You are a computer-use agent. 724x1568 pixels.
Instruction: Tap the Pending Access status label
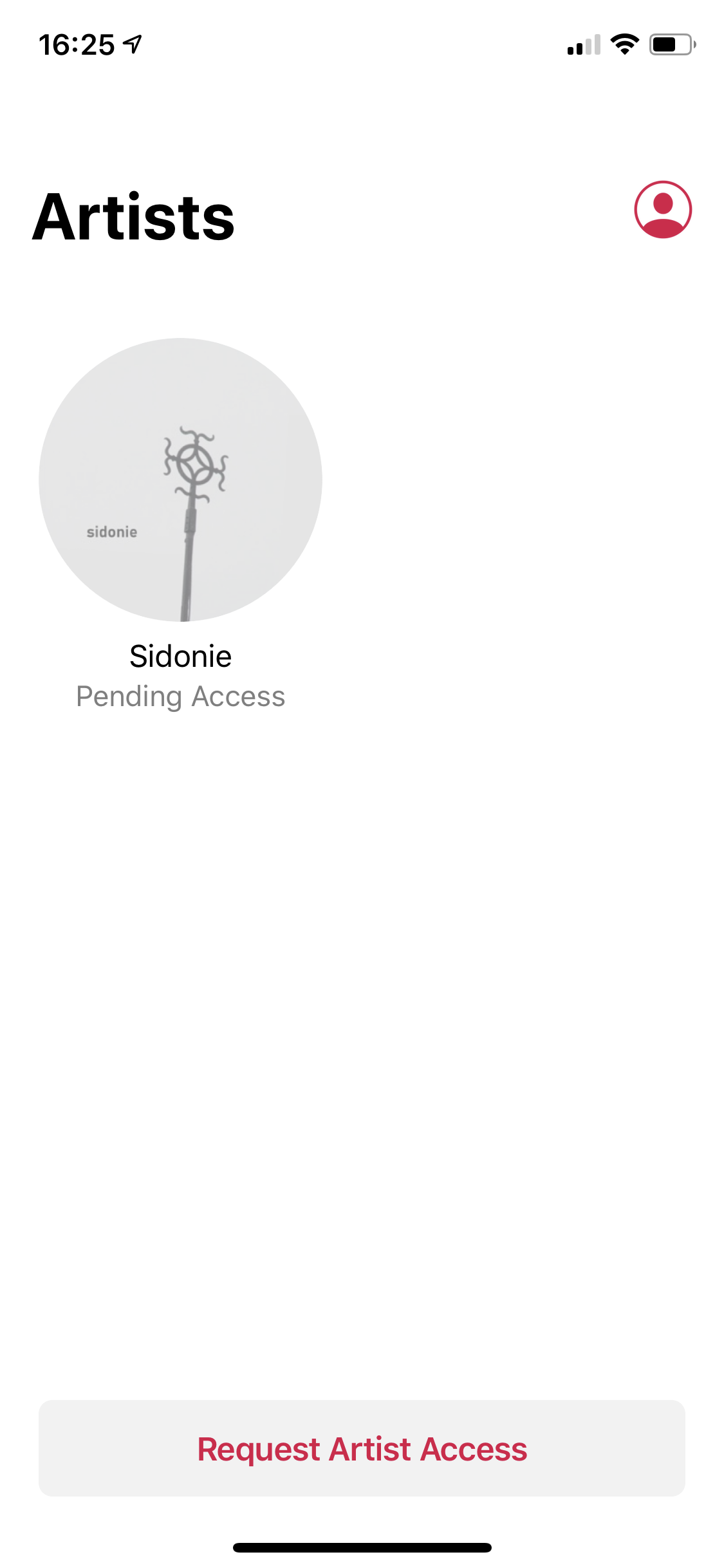click(181, 696)
